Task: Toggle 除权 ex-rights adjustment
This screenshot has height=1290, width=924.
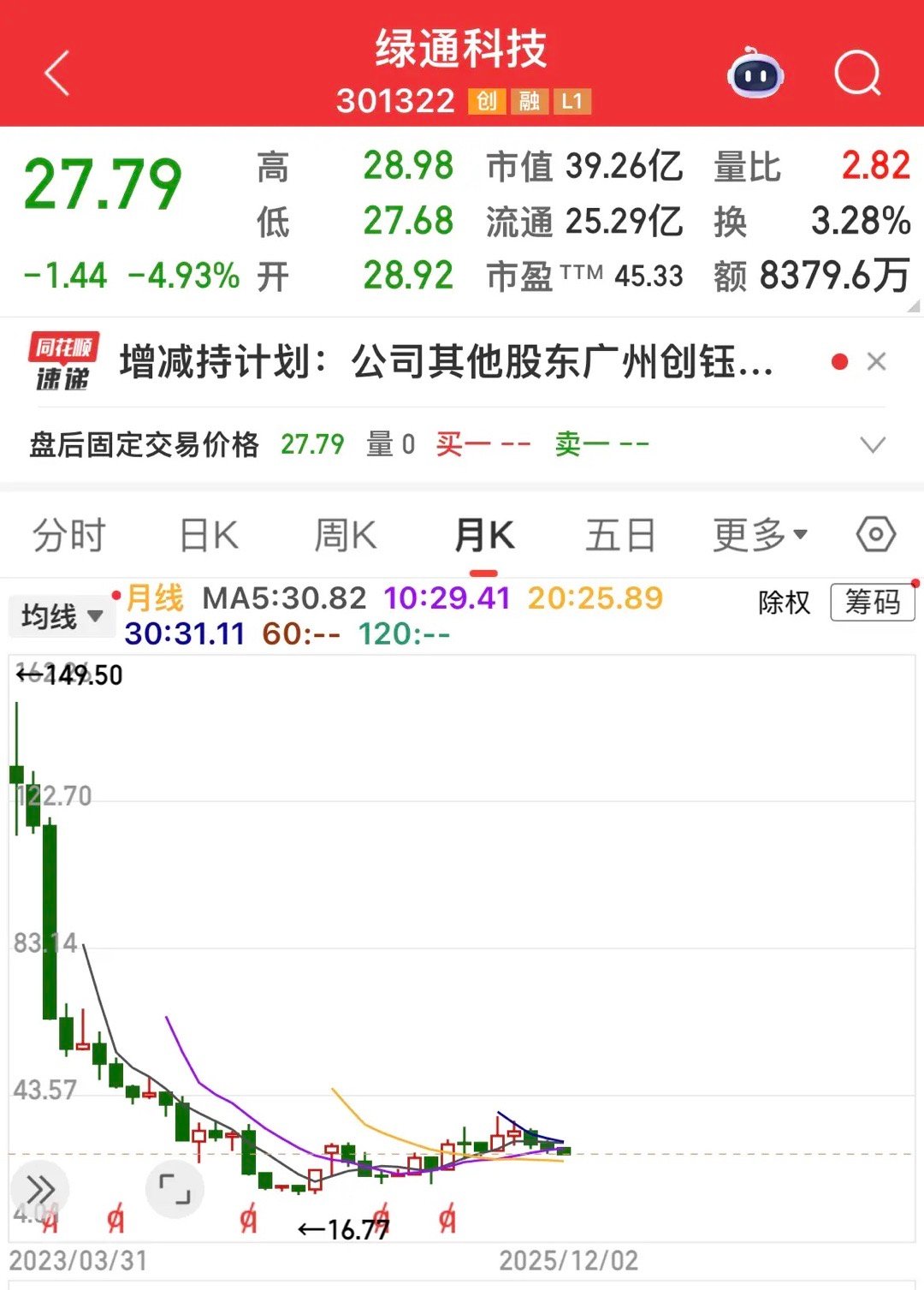Action: click(x=781, y=603)
